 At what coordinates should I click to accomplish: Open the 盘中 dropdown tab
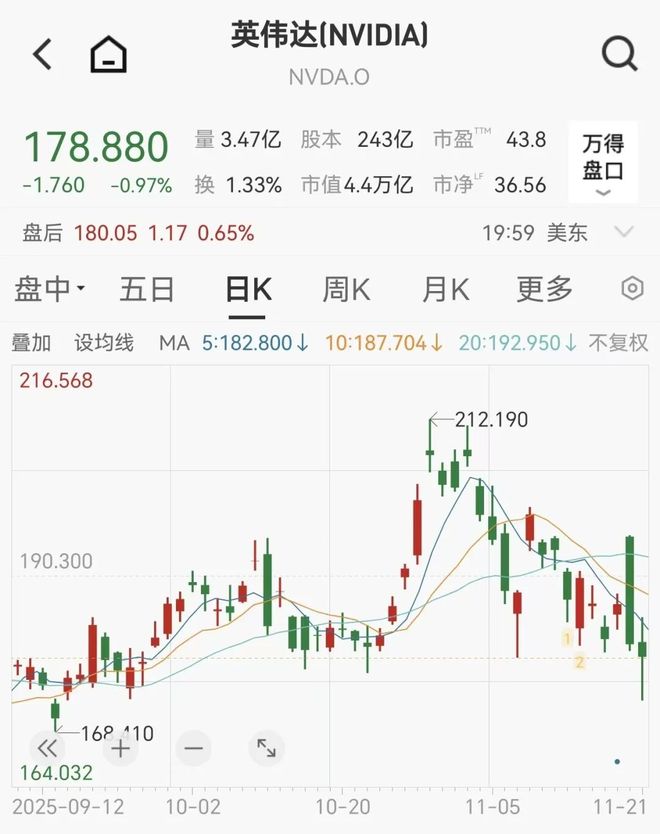pyautogui.click(x=49, y=289)
